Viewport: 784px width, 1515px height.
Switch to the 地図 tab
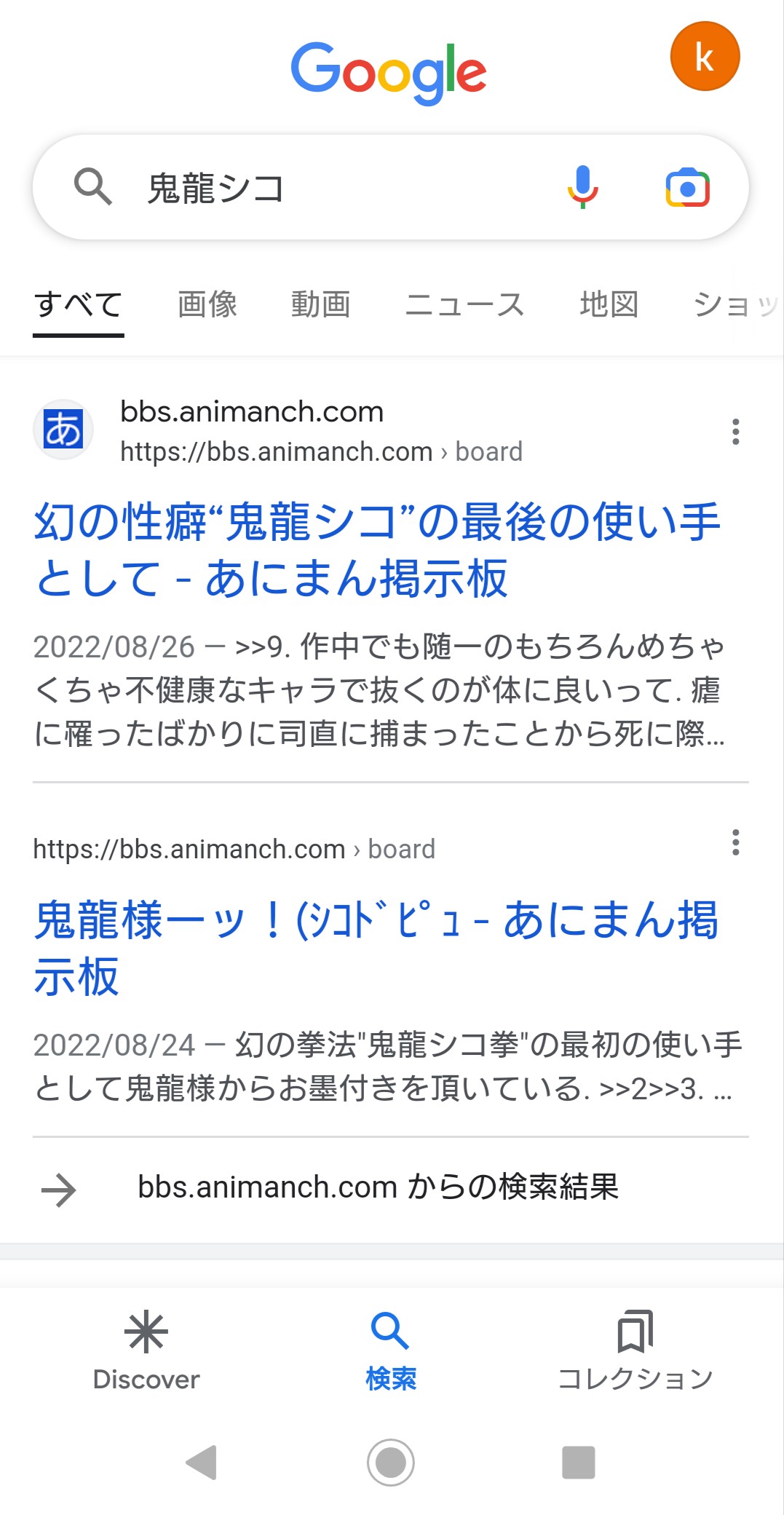coord(609,304)
